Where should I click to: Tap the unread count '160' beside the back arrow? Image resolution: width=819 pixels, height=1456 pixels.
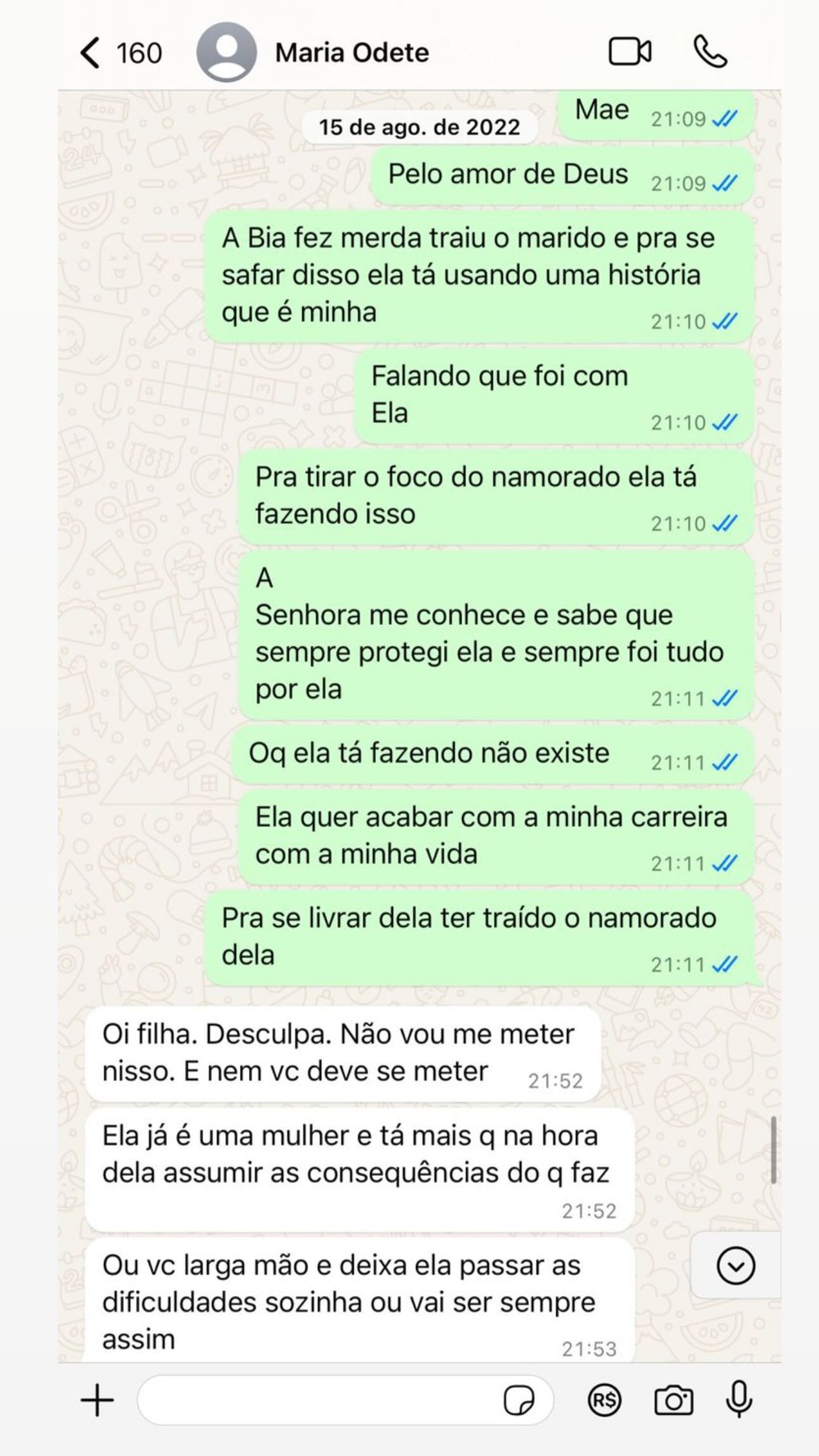pos(139,51)
